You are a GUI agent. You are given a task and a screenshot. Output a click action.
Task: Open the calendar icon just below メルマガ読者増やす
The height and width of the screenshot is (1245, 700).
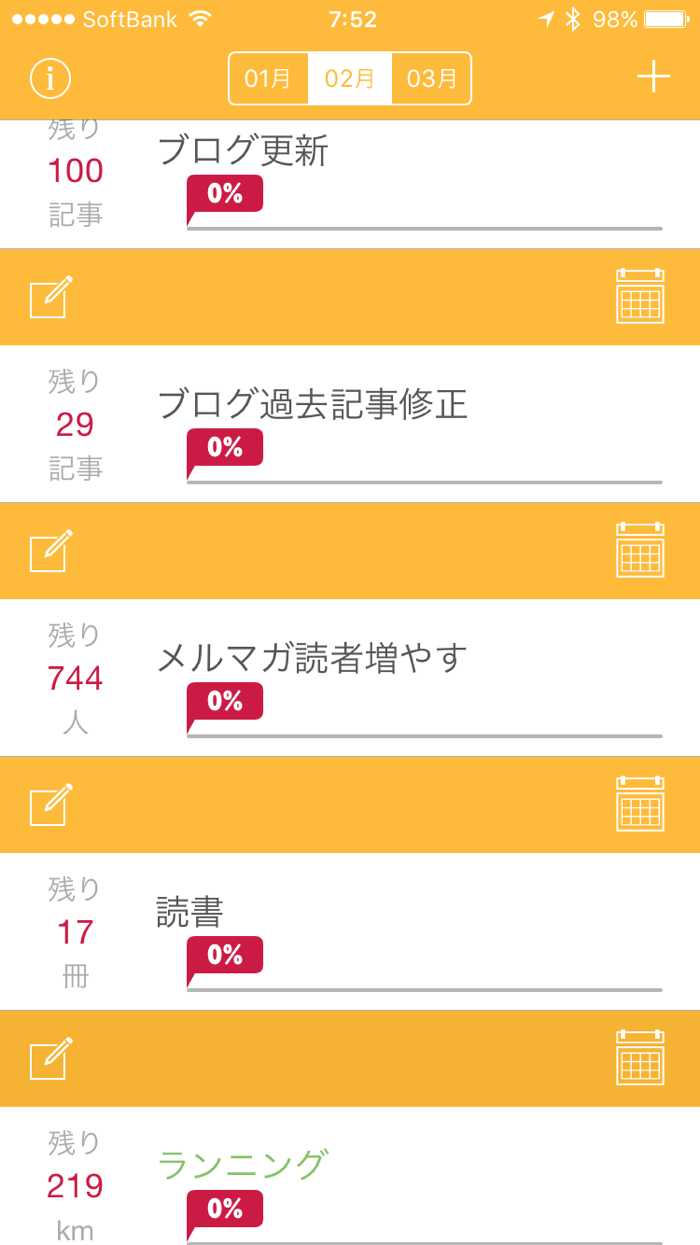(640, 804)
